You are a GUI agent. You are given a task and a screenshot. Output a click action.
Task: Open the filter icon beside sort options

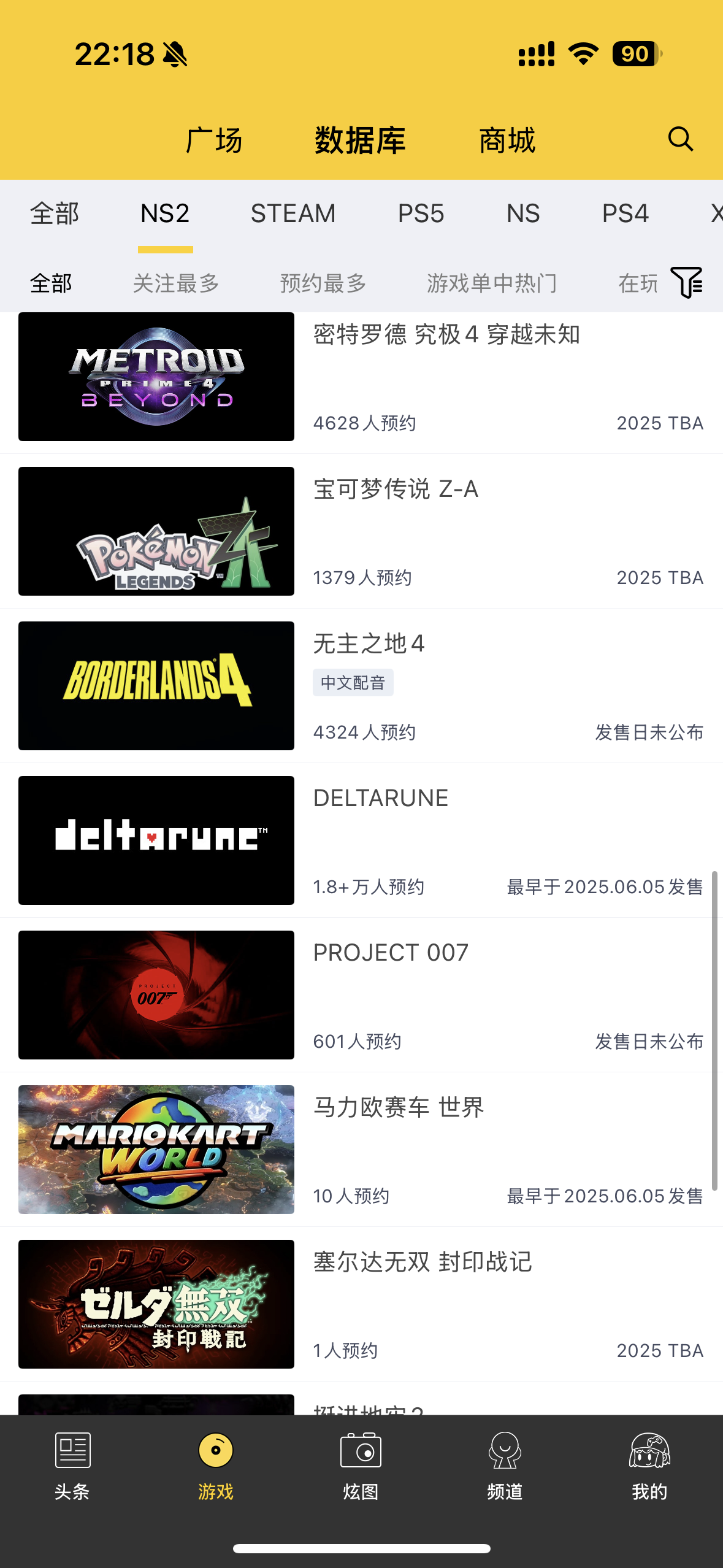click(x=686, y=283)
